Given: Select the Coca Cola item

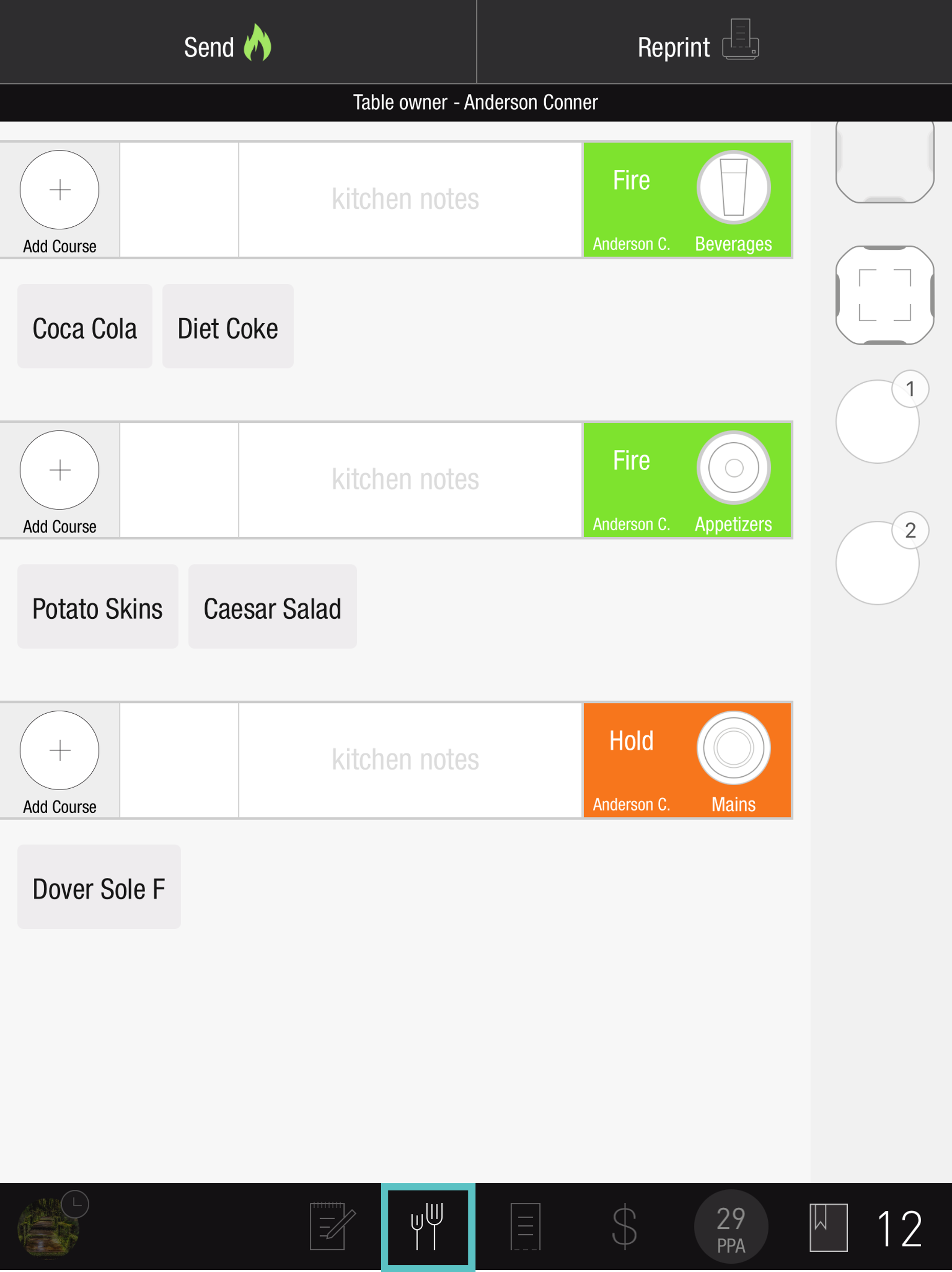Looking at the screenshot, I should click(85, 328).
